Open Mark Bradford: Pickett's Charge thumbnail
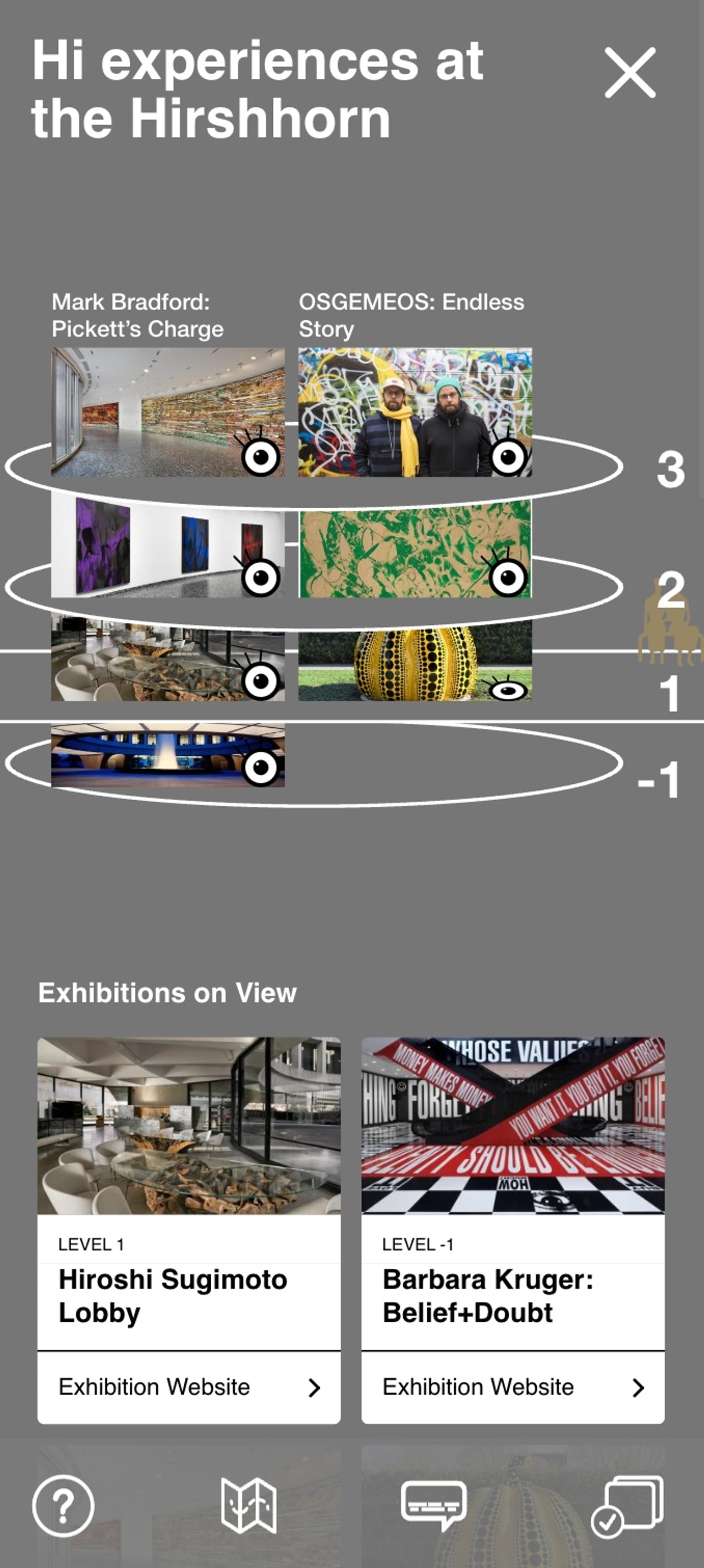 167,412
